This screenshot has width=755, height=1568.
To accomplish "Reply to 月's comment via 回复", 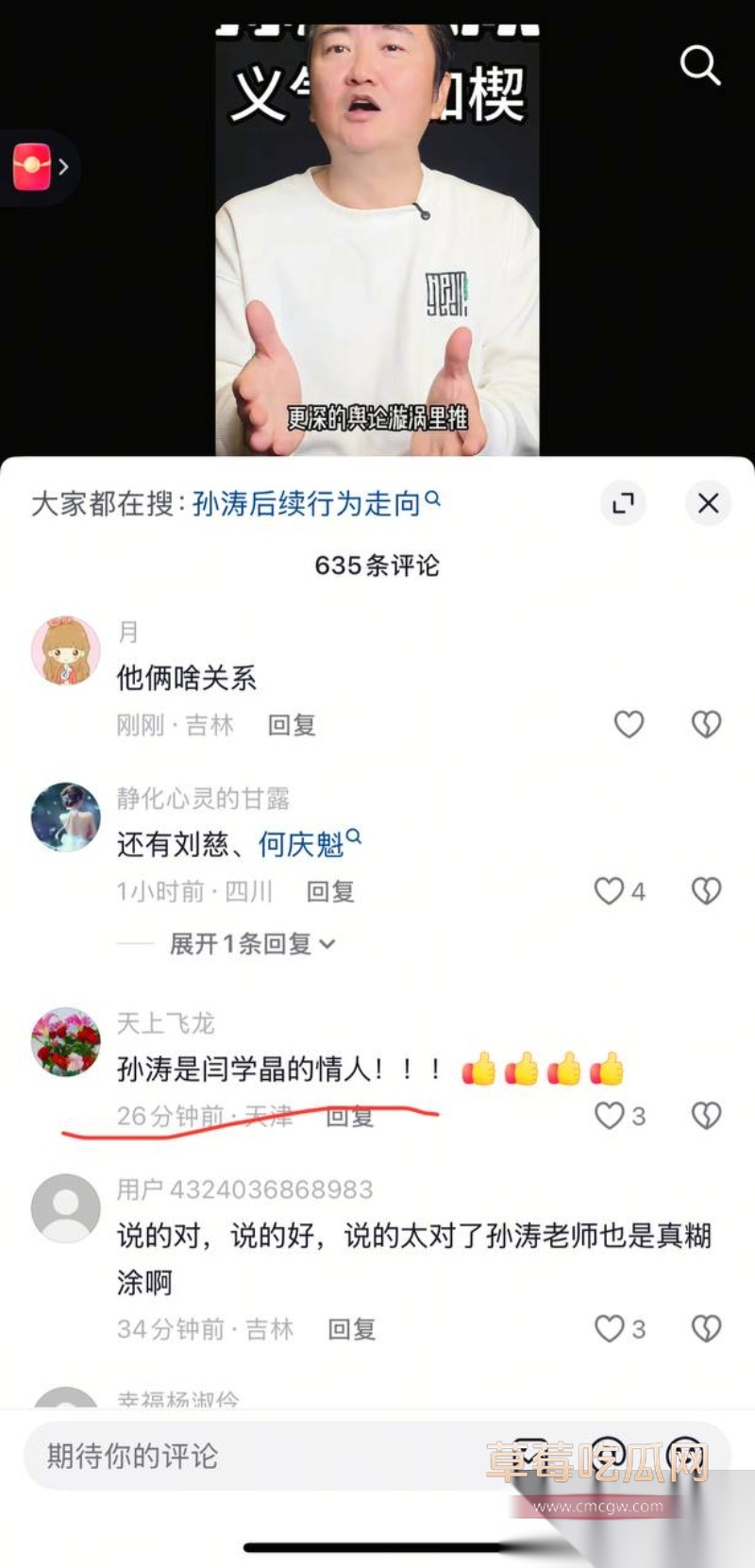I will coord(292,724).
